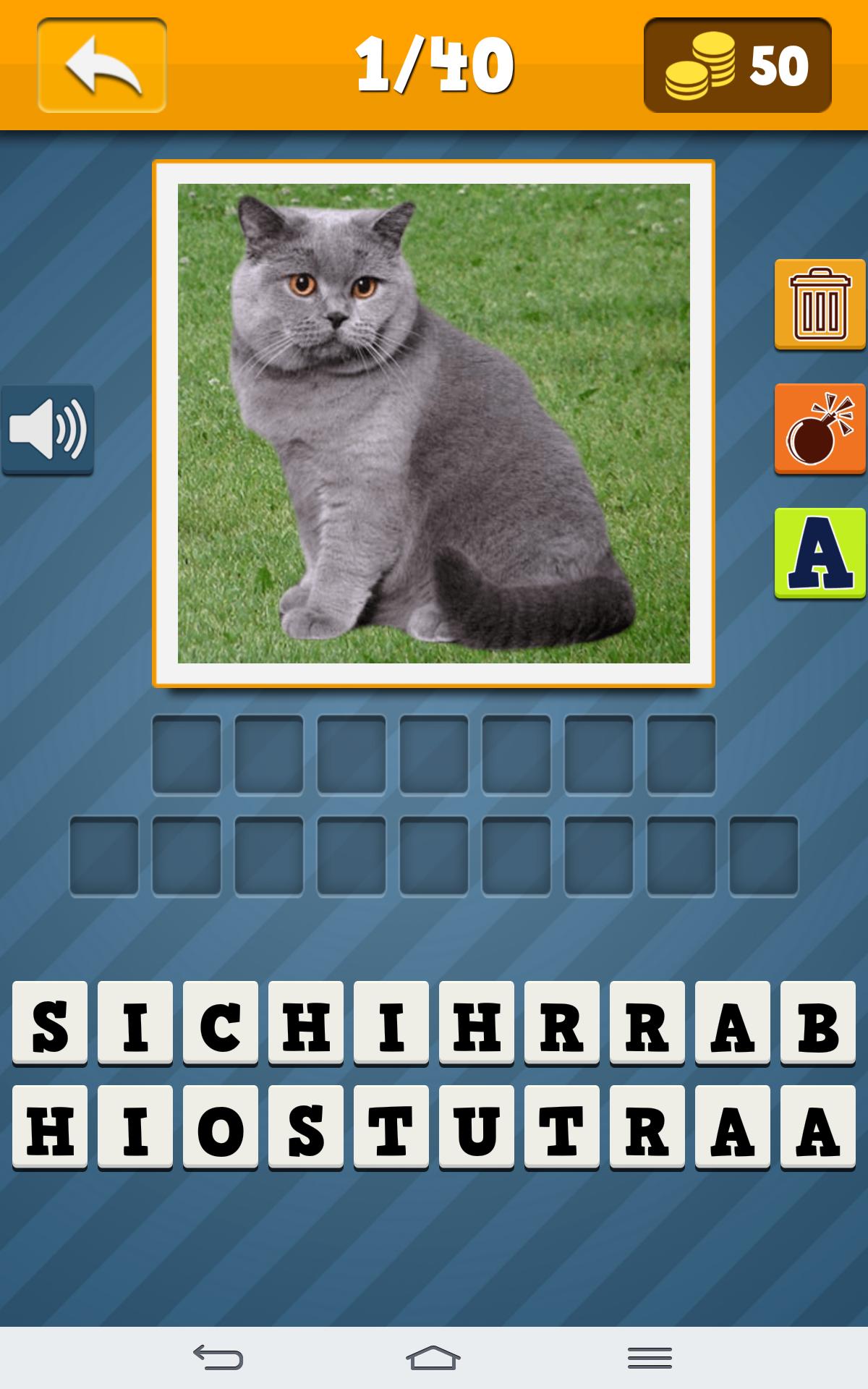The width and height of the screenshot is (868, 1389).
Task: Open the system menu button
Action: point(650,1358)
